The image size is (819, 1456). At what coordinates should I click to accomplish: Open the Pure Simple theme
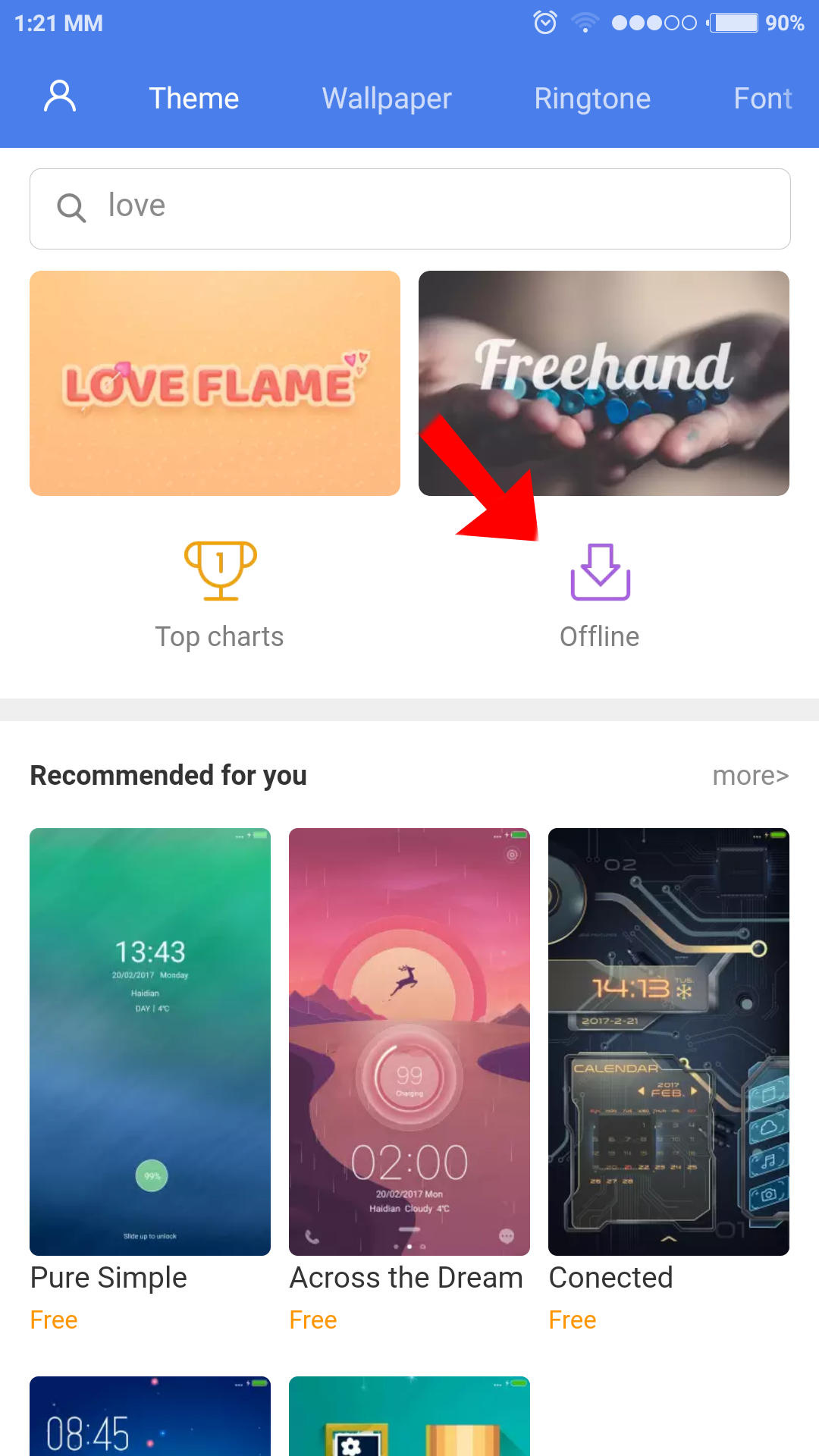pos(150,1041)
